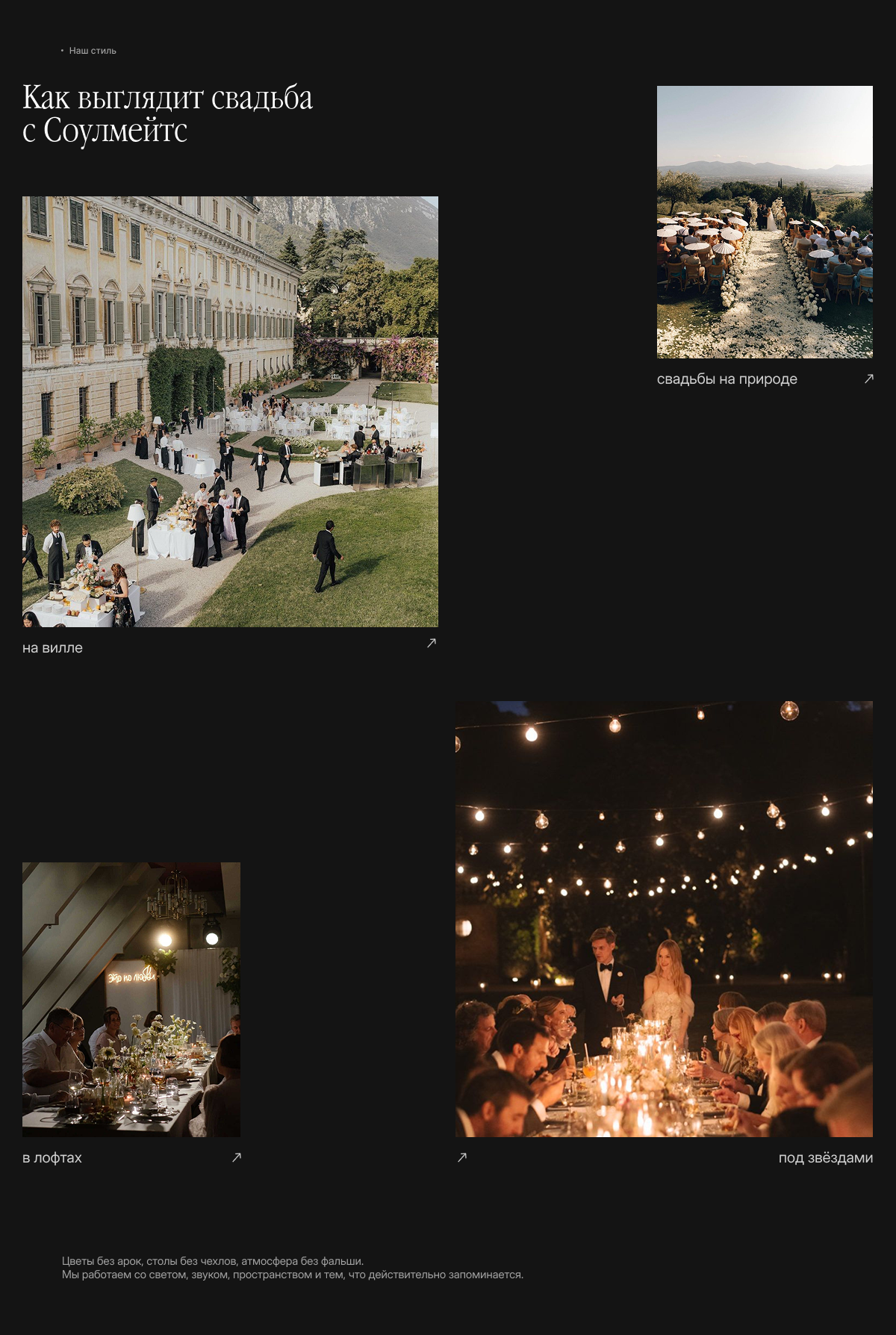Open the "свадьбы на природе" category link
Screen dimensions: 896x1335
click(727, 379)
